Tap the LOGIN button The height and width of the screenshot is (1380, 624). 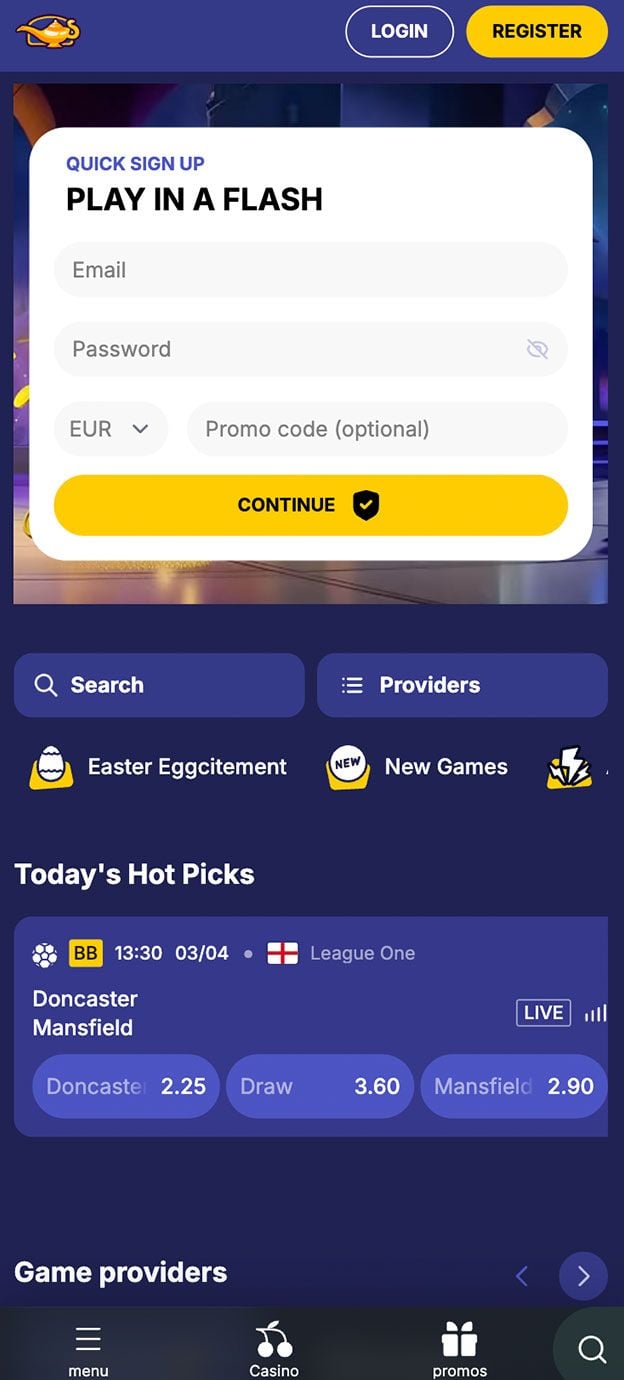399,31
